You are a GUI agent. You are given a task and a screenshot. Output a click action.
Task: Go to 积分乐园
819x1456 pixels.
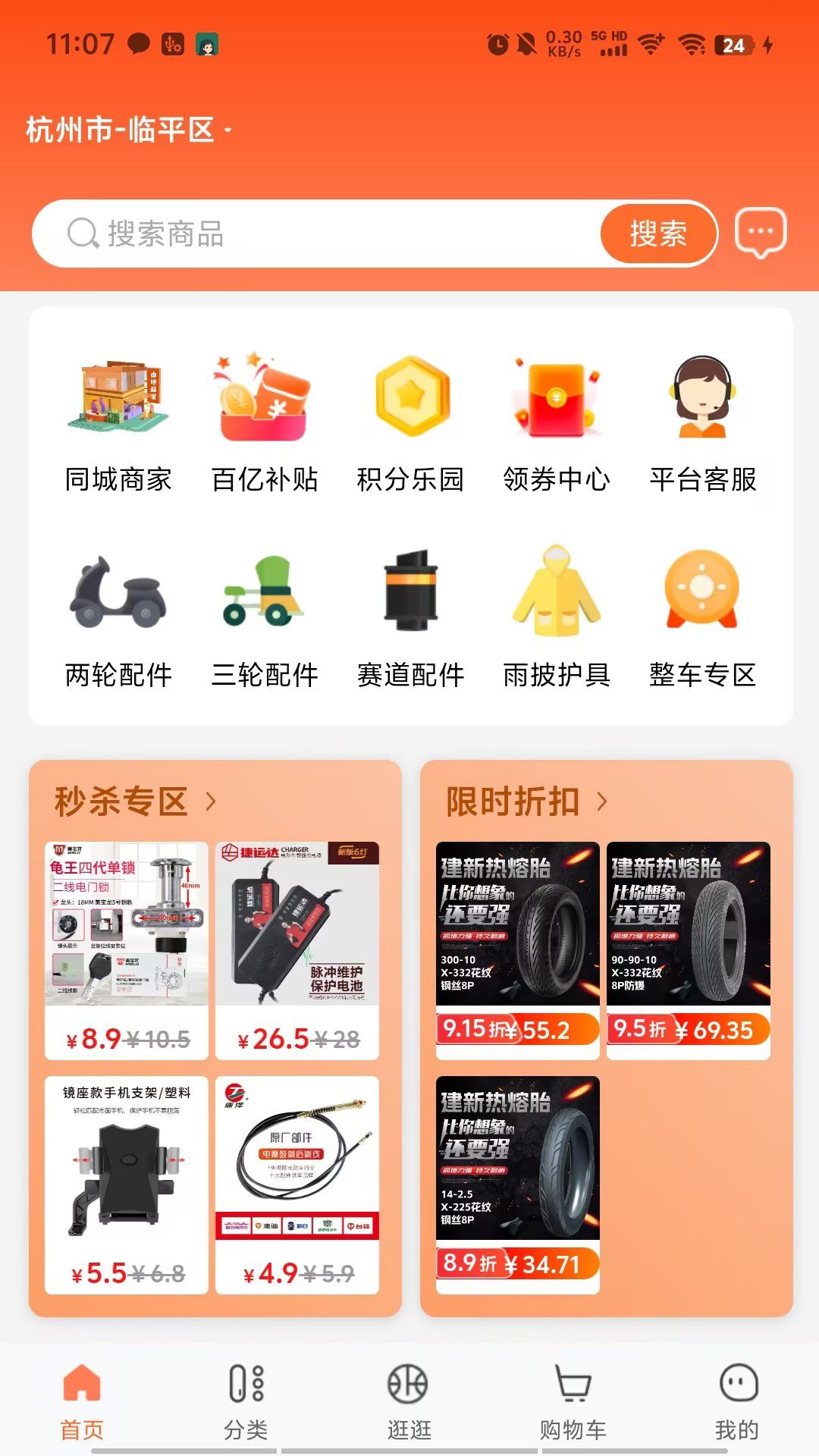tap(410, 426)
